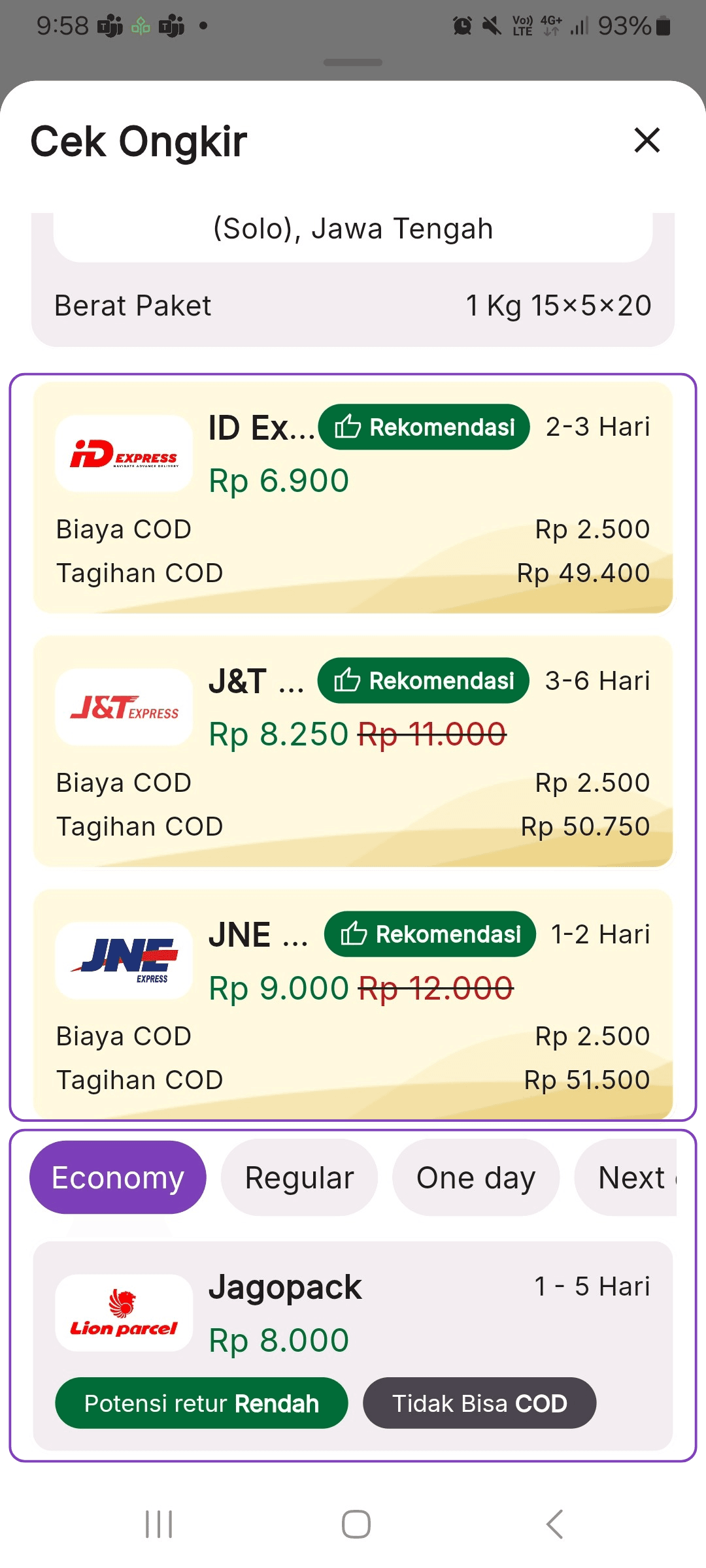Expand the package destination address section
Viewport: 706px width, 1568px height.
coord(353,228)
